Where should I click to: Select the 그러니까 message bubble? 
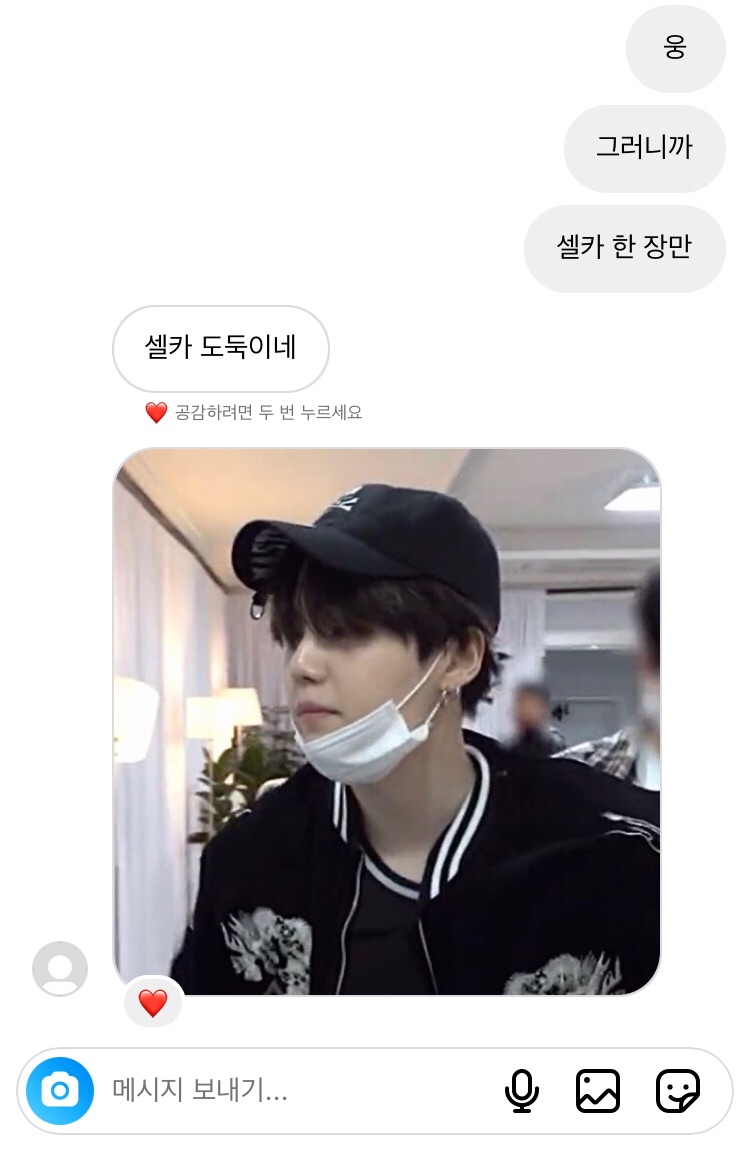(x=644, y=149)
